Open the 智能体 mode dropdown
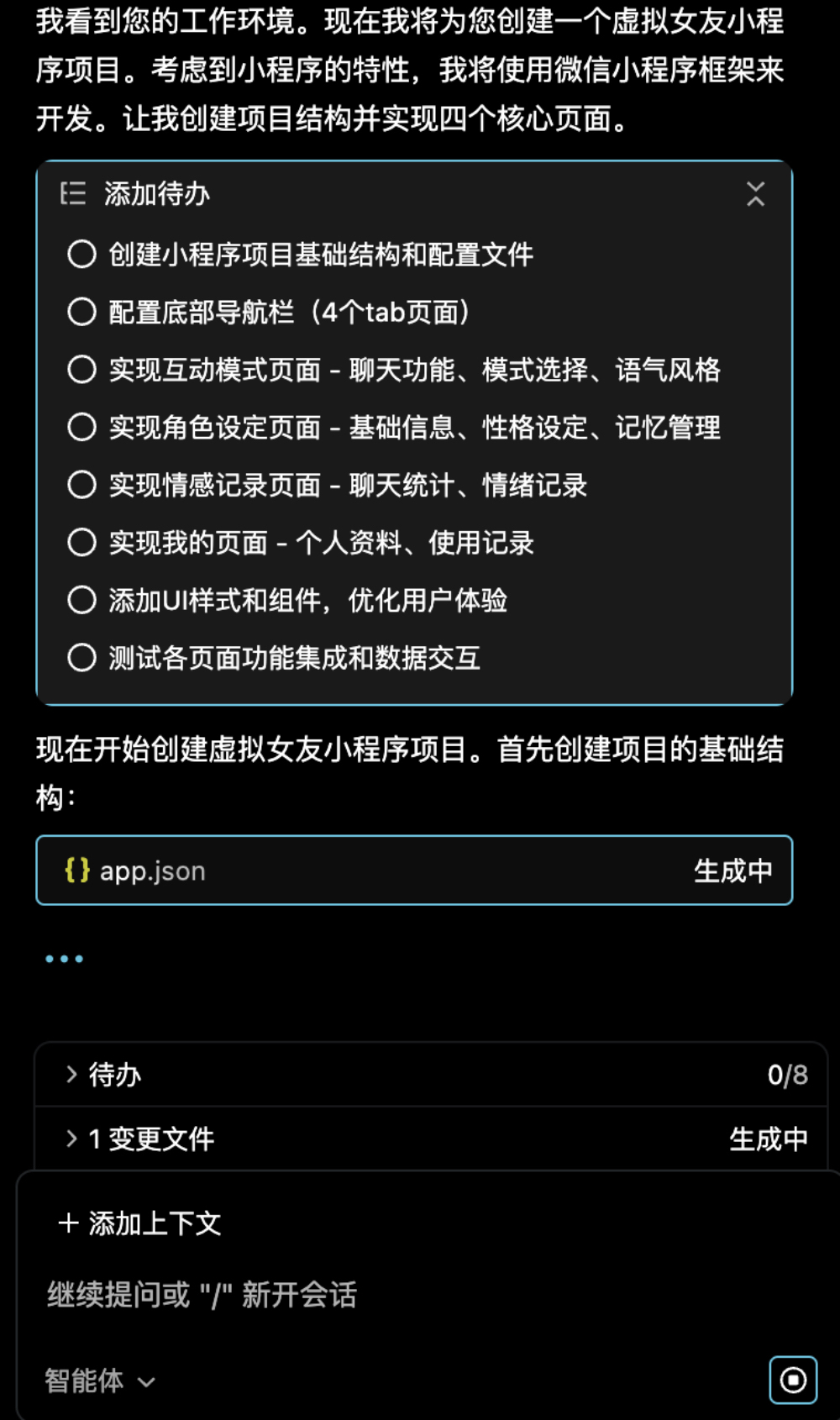The width and height of the screenshot is (840, 1420). (98, 1381)
